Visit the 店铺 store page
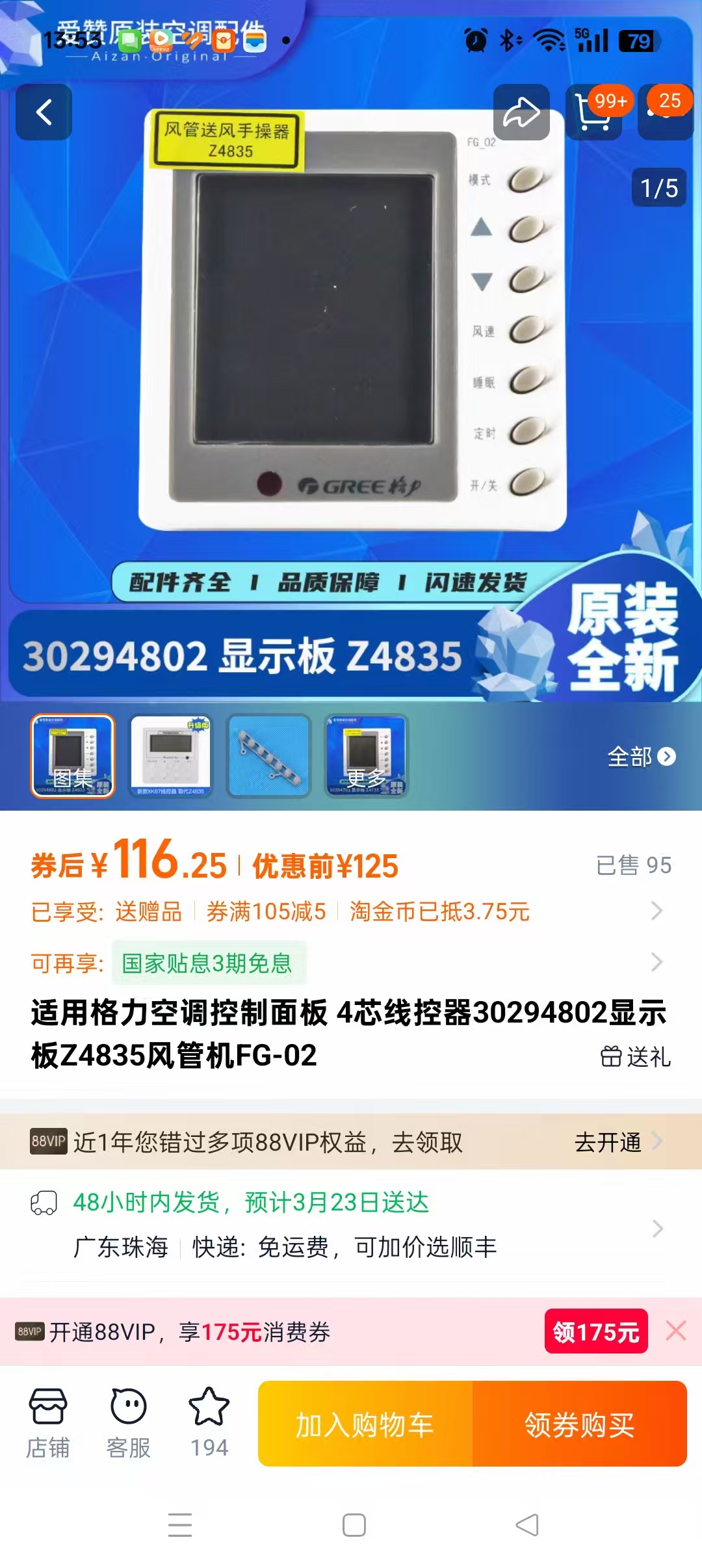The width and height of the screenshot is (702, 1568). [48, 1423]
